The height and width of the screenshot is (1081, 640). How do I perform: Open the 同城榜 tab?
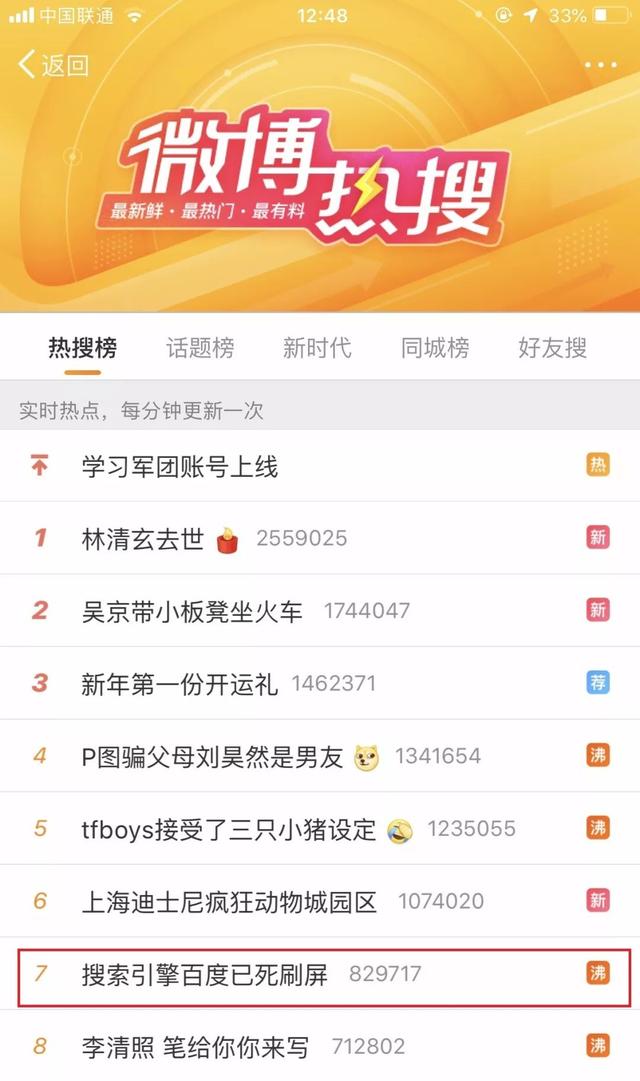[435, 348]
